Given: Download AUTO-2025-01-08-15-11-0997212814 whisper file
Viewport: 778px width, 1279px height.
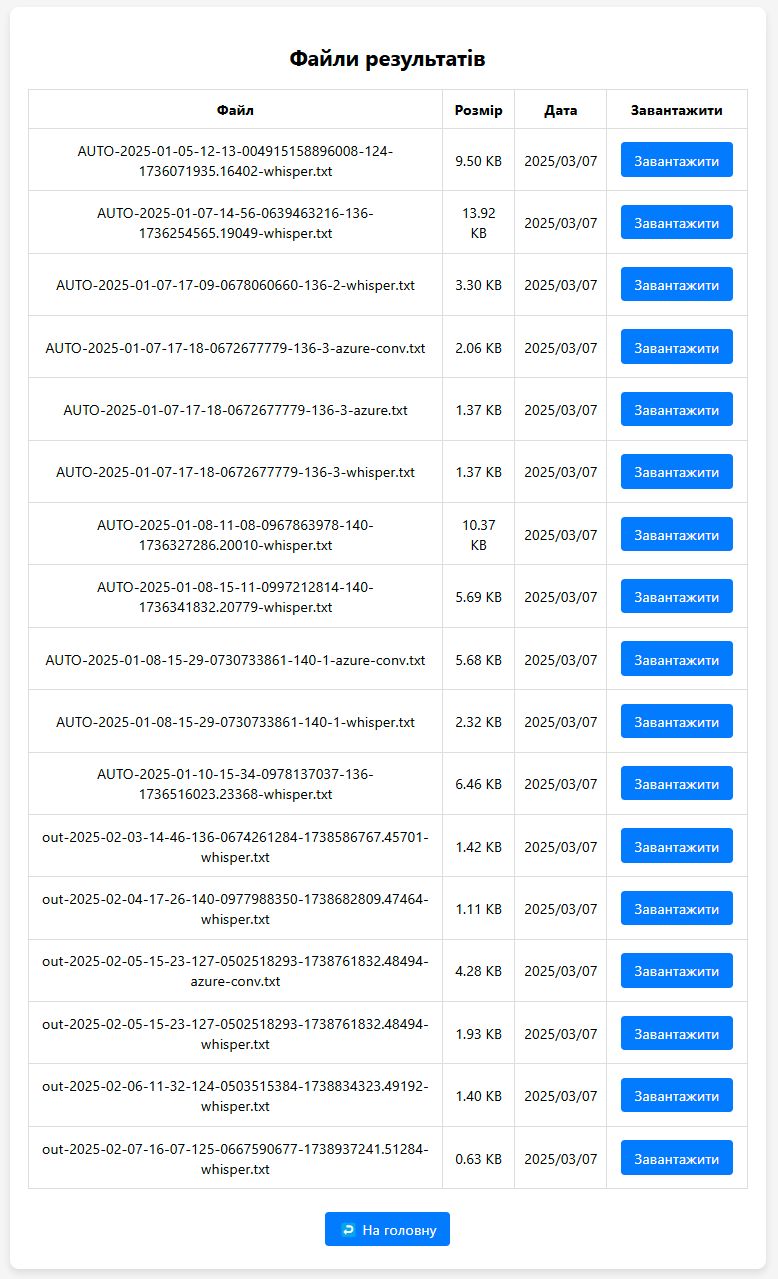Looking at the screenshot, I should [x=676, y=596].
